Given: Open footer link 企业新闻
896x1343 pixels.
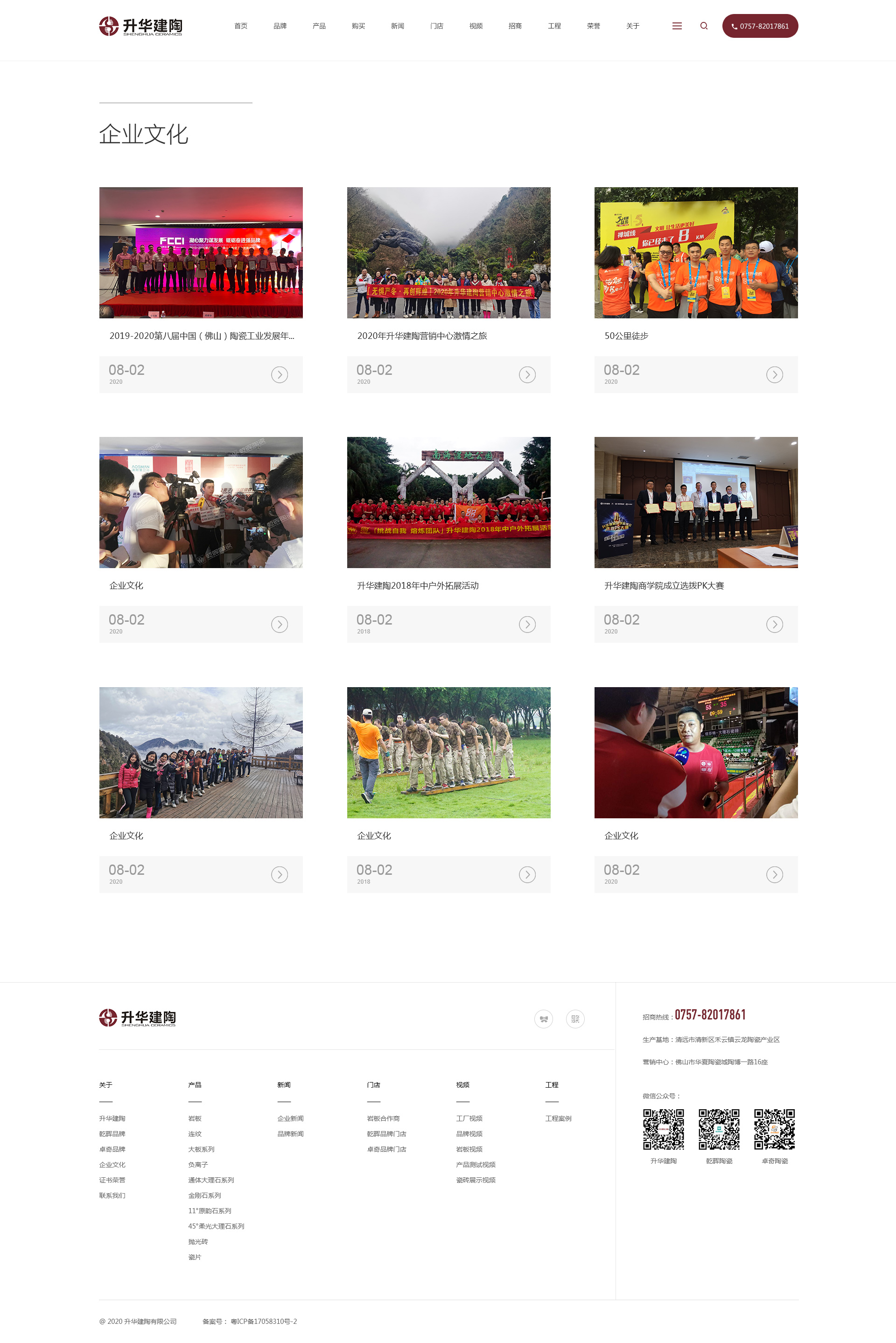Looking at the screenshot, I should coord(290,1118).
